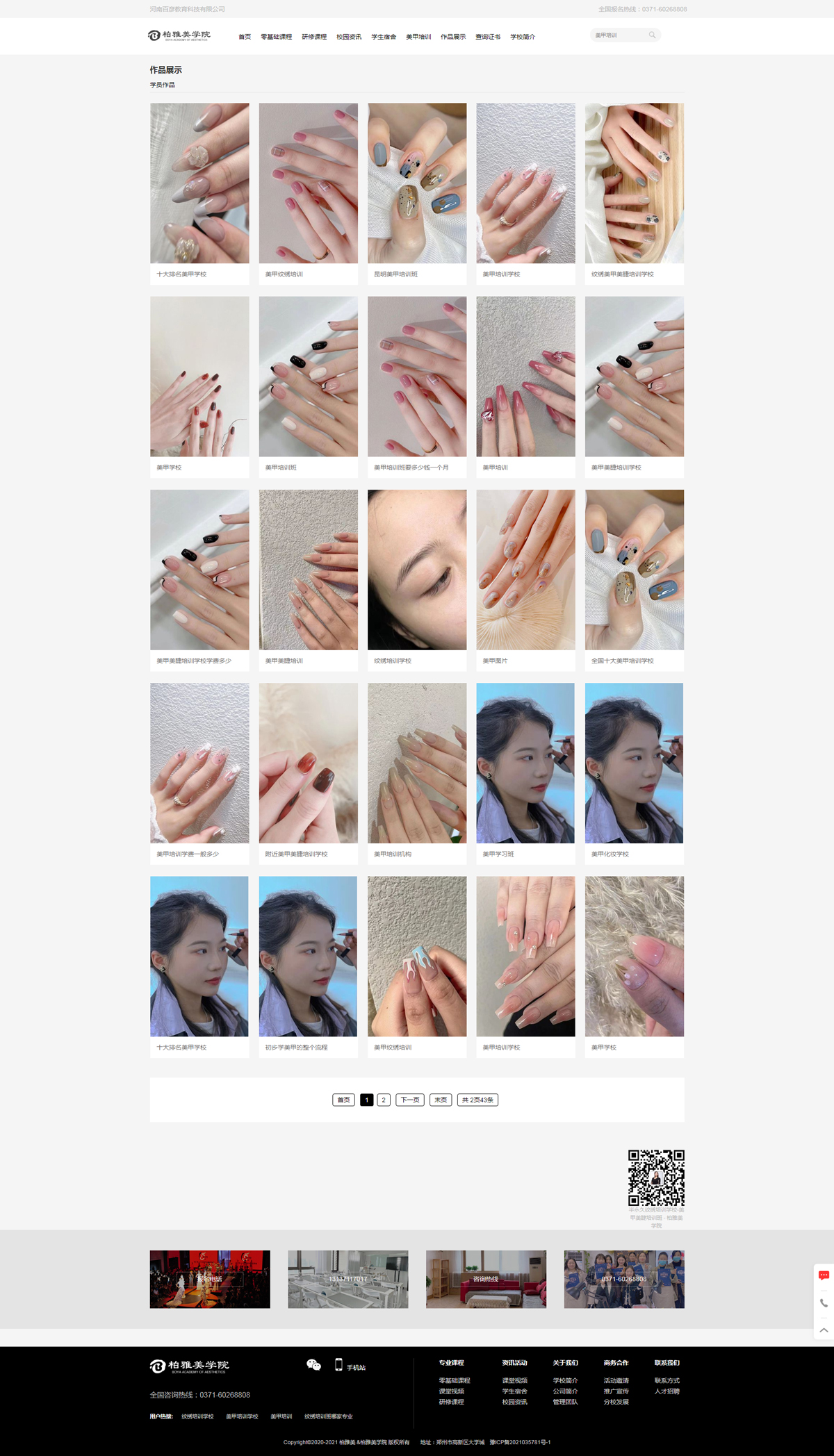
Task: Open the 纹绣美甲美睫培训学校 card
Action: [x=634, y=193]
